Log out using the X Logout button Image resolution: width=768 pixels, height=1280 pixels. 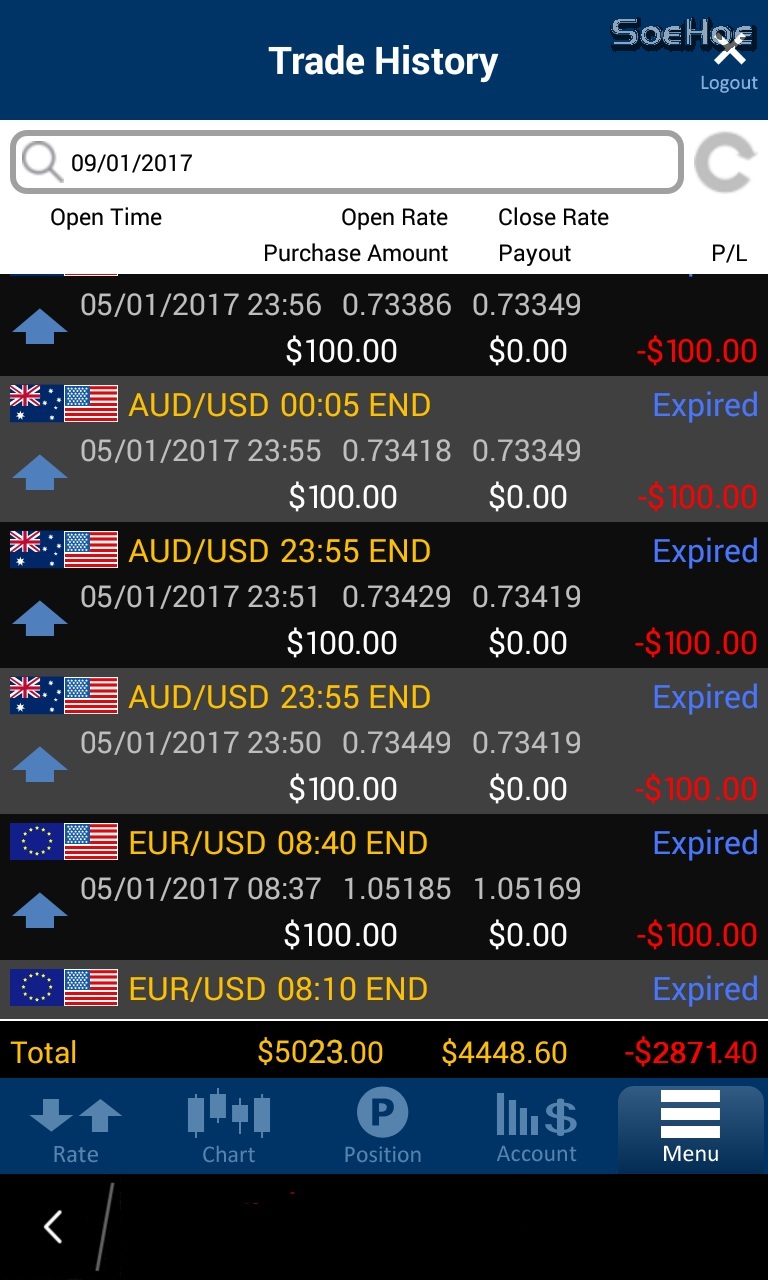click(x=729, y=62)
